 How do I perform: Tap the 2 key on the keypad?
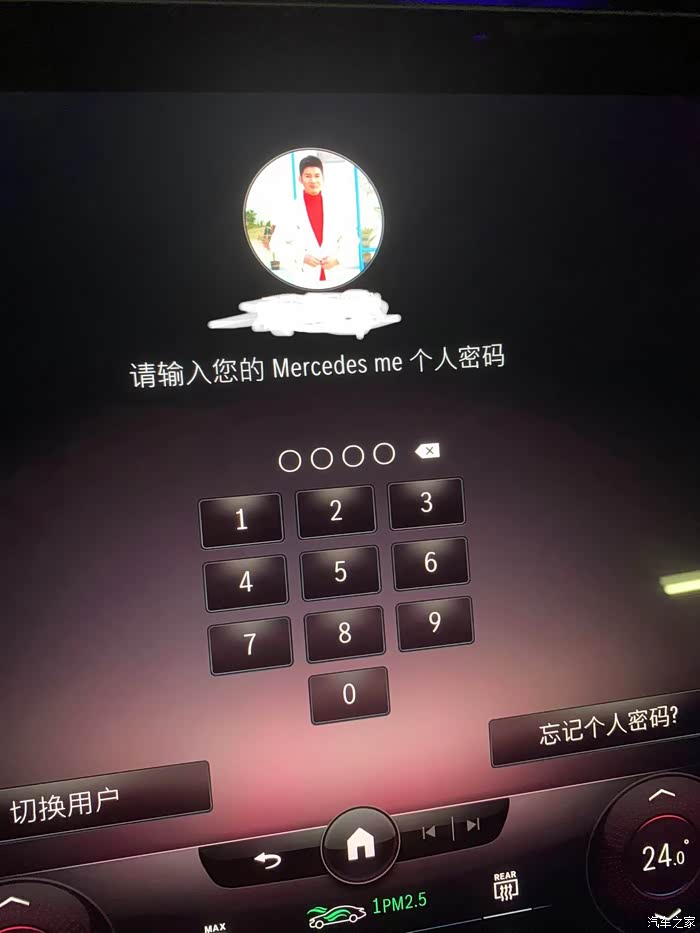tap(336, 511)
